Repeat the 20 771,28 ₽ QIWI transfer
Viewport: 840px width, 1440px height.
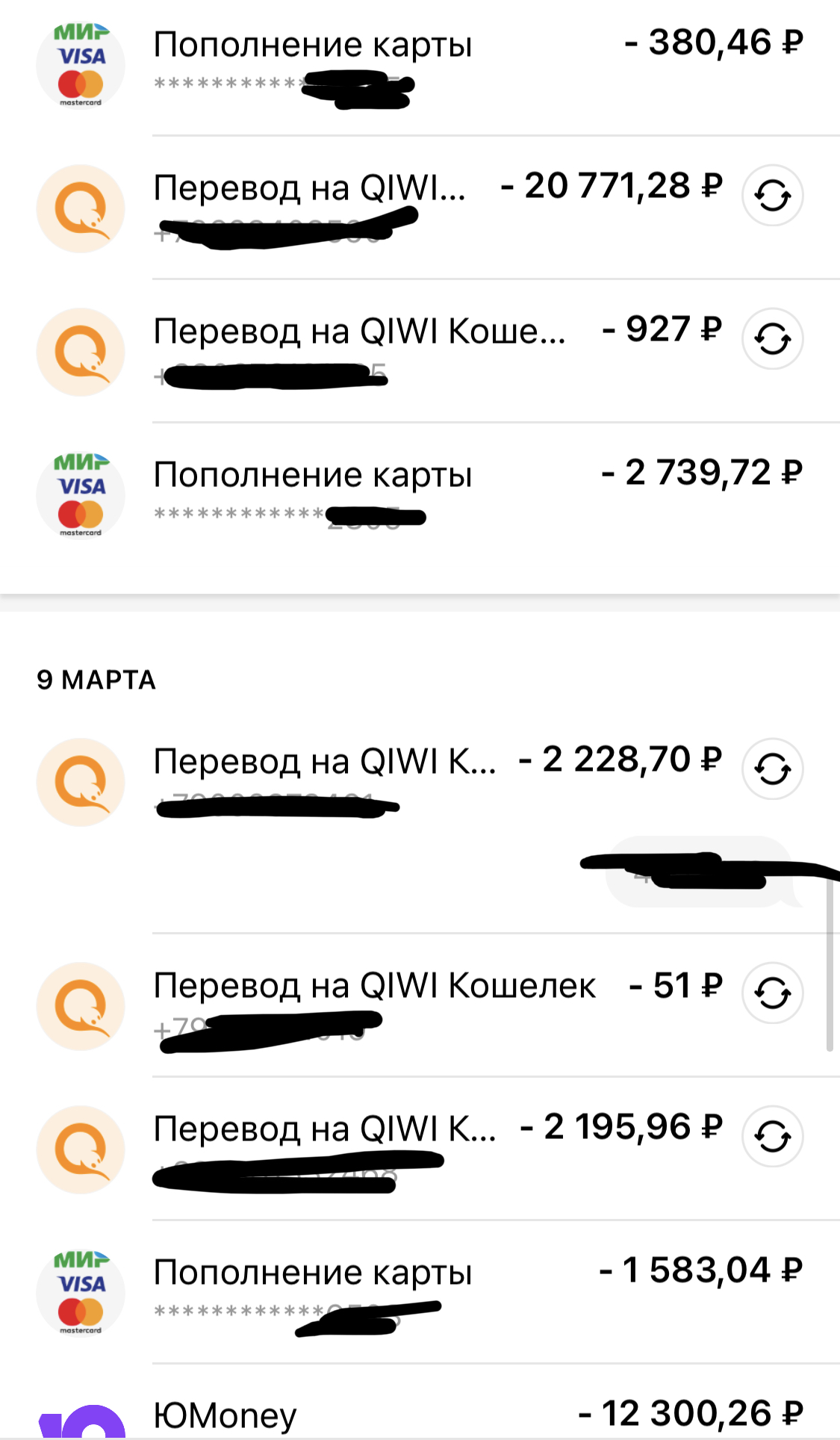point(772,196)
